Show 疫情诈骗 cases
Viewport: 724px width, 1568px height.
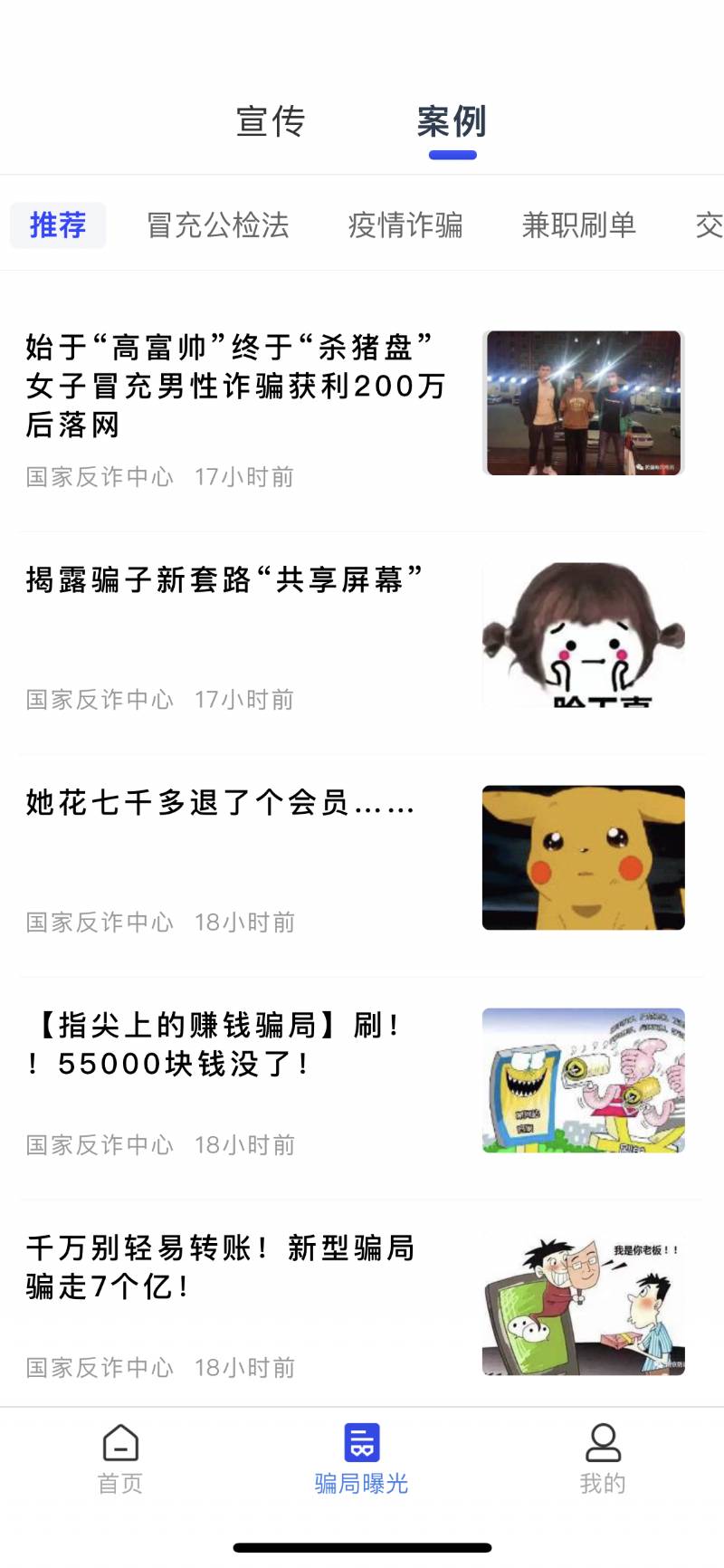[405, 225]
